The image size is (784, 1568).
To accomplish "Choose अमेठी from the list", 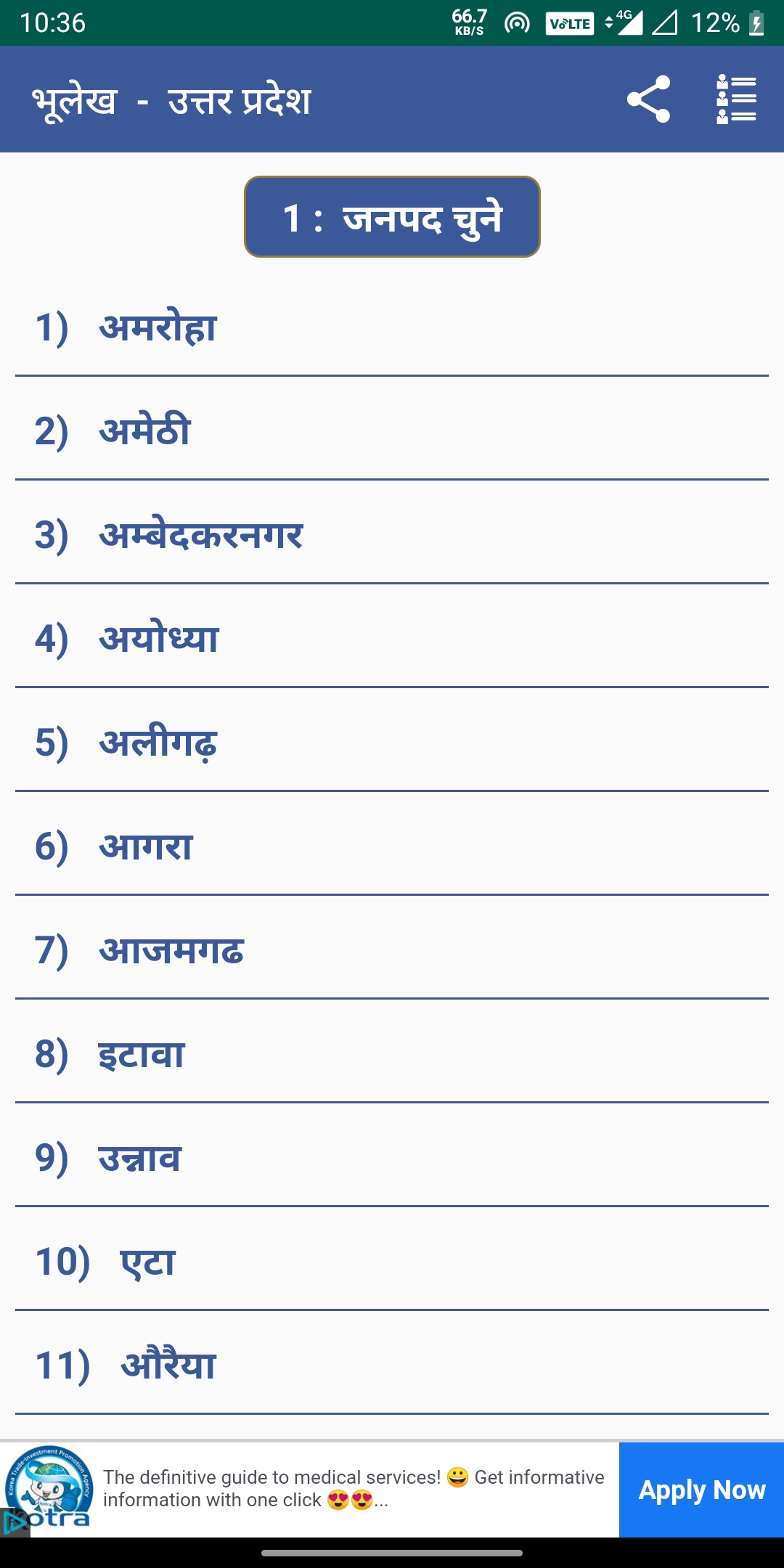I will [392, 429].
